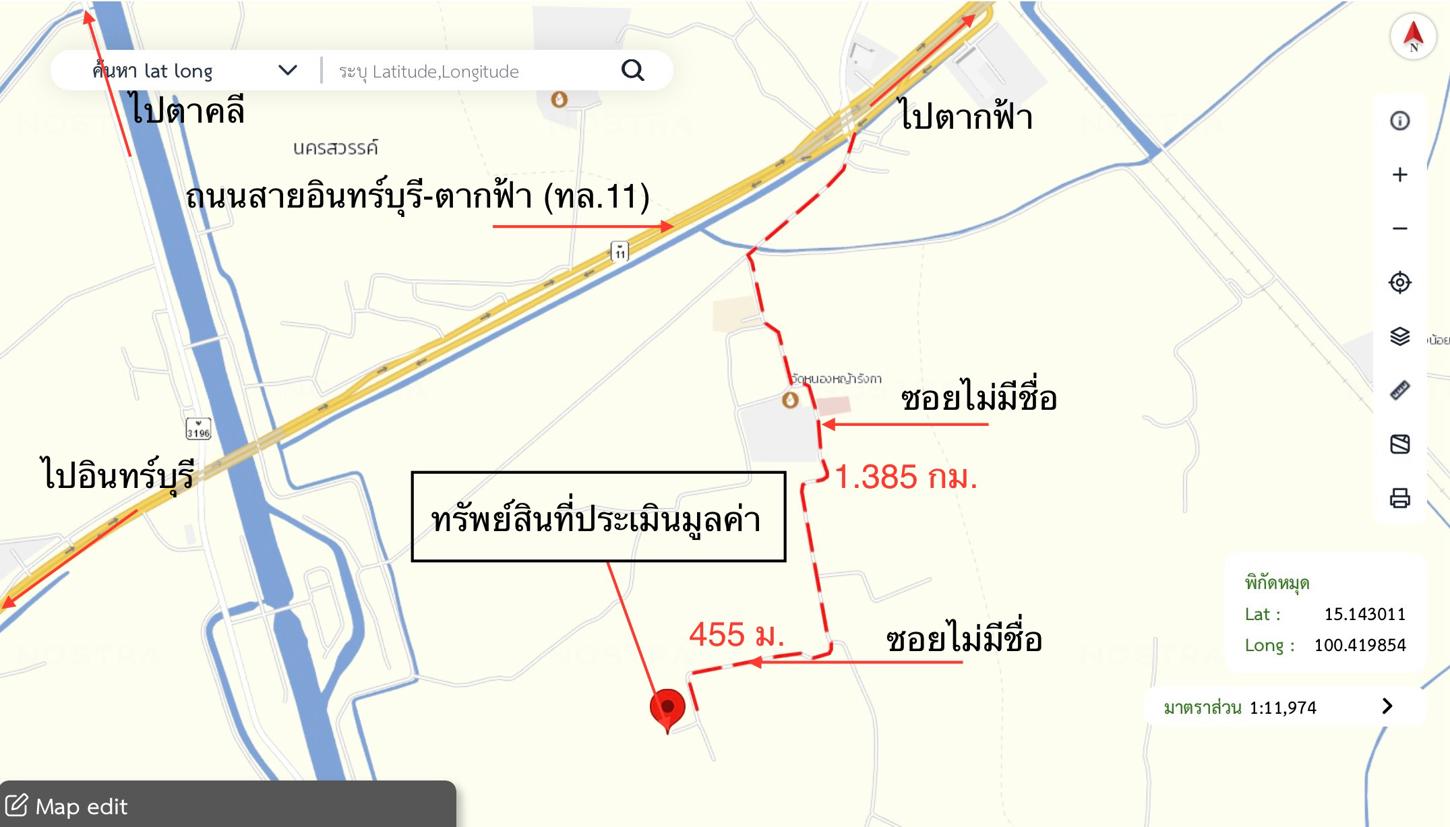The width and height of the screenshot is (1450, 827).
Task: Zoom out with the minus button
Action: 1400,229
